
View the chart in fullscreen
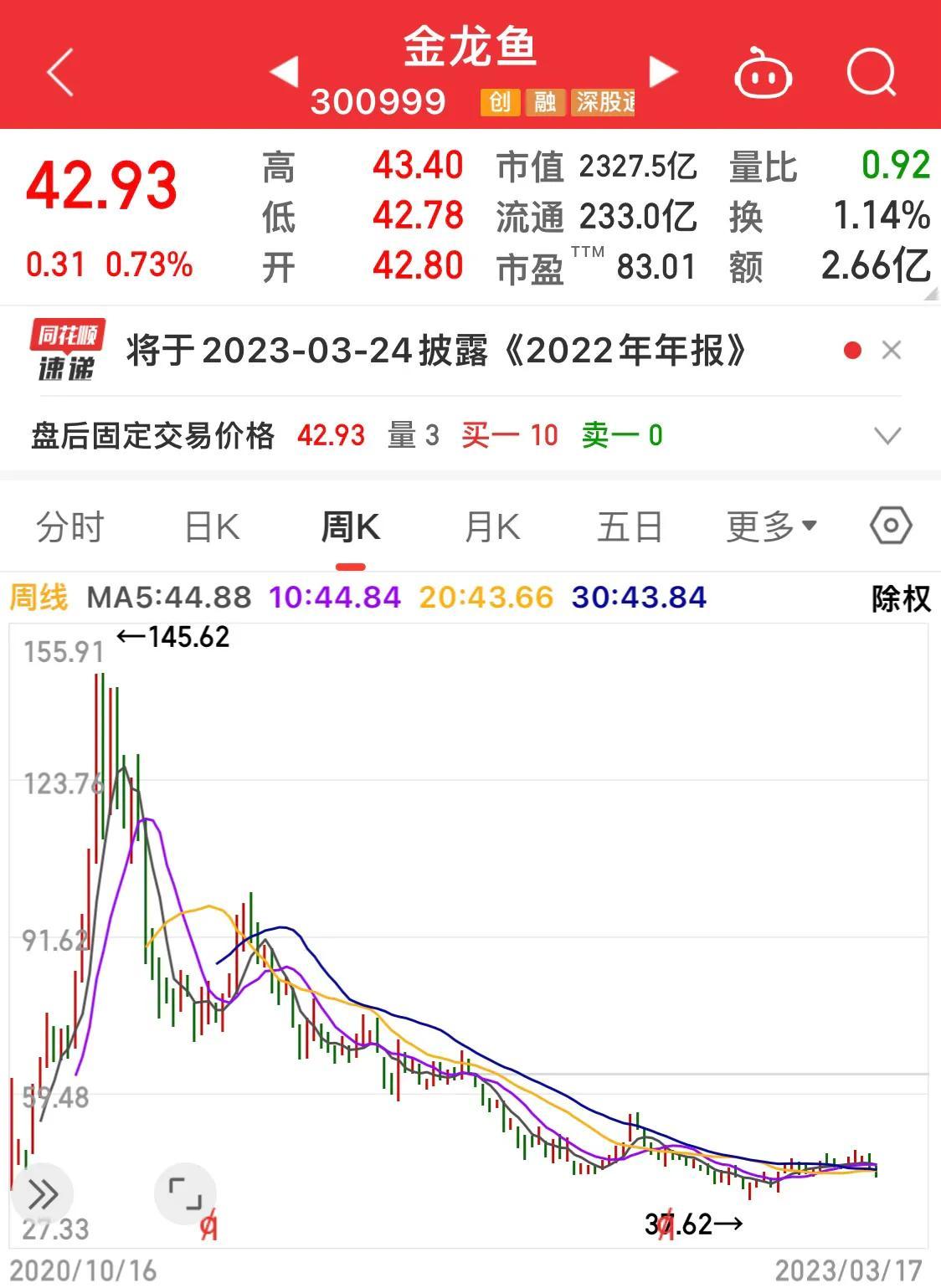point(185,1194)
